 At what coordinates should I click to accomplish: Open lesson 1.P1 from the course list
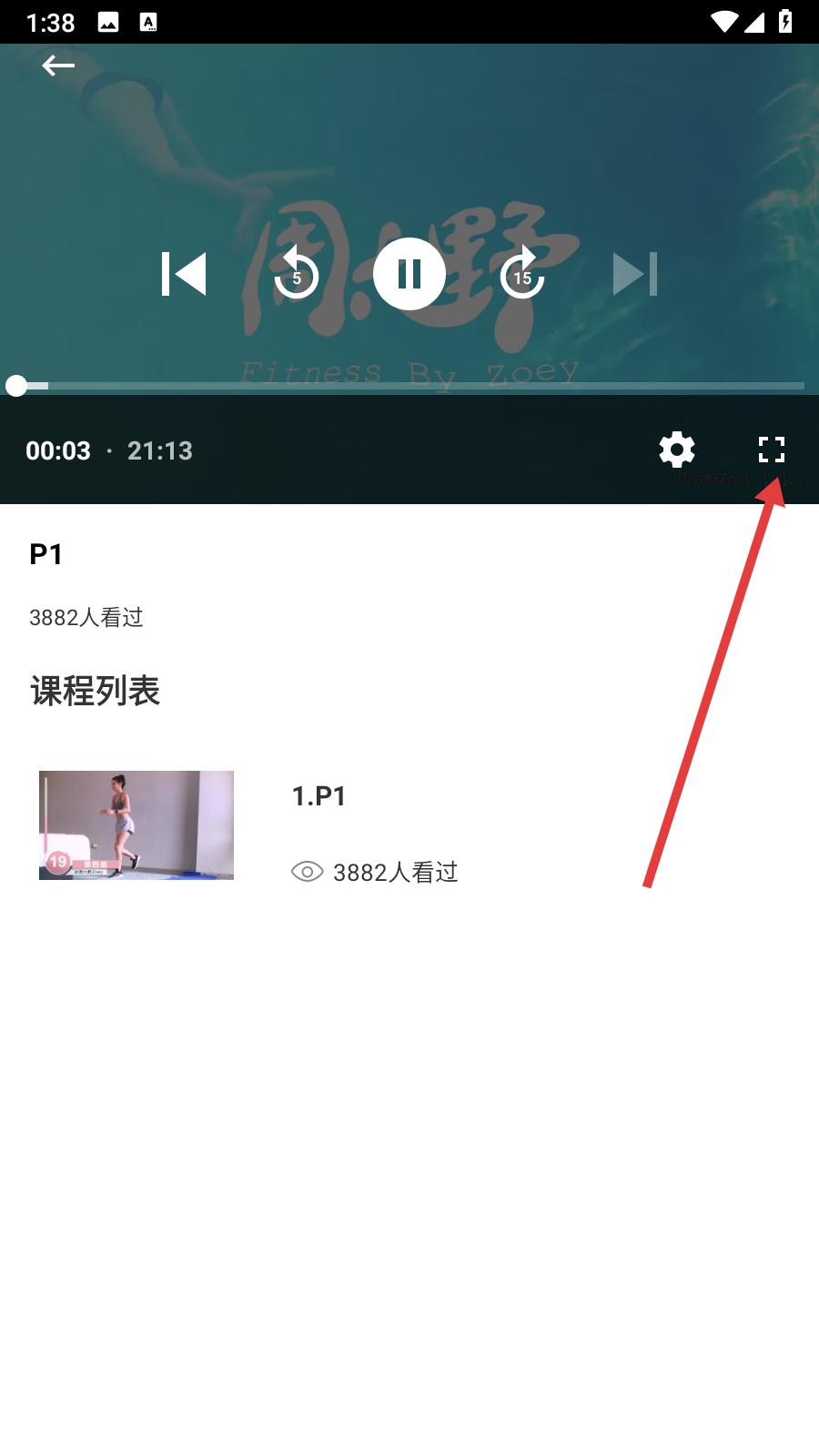pos(318,824)
